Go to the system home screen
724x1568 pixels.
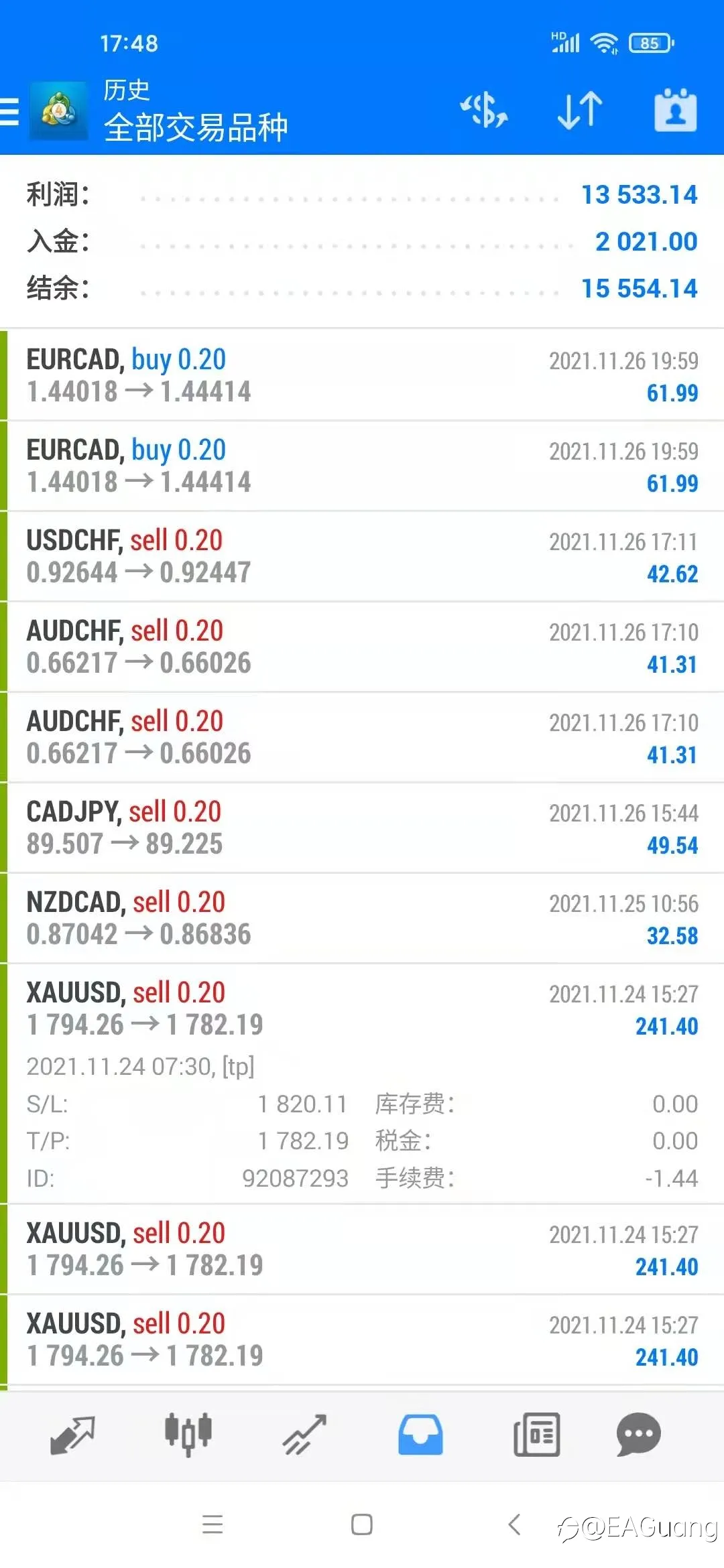(x=362, y=1524)
